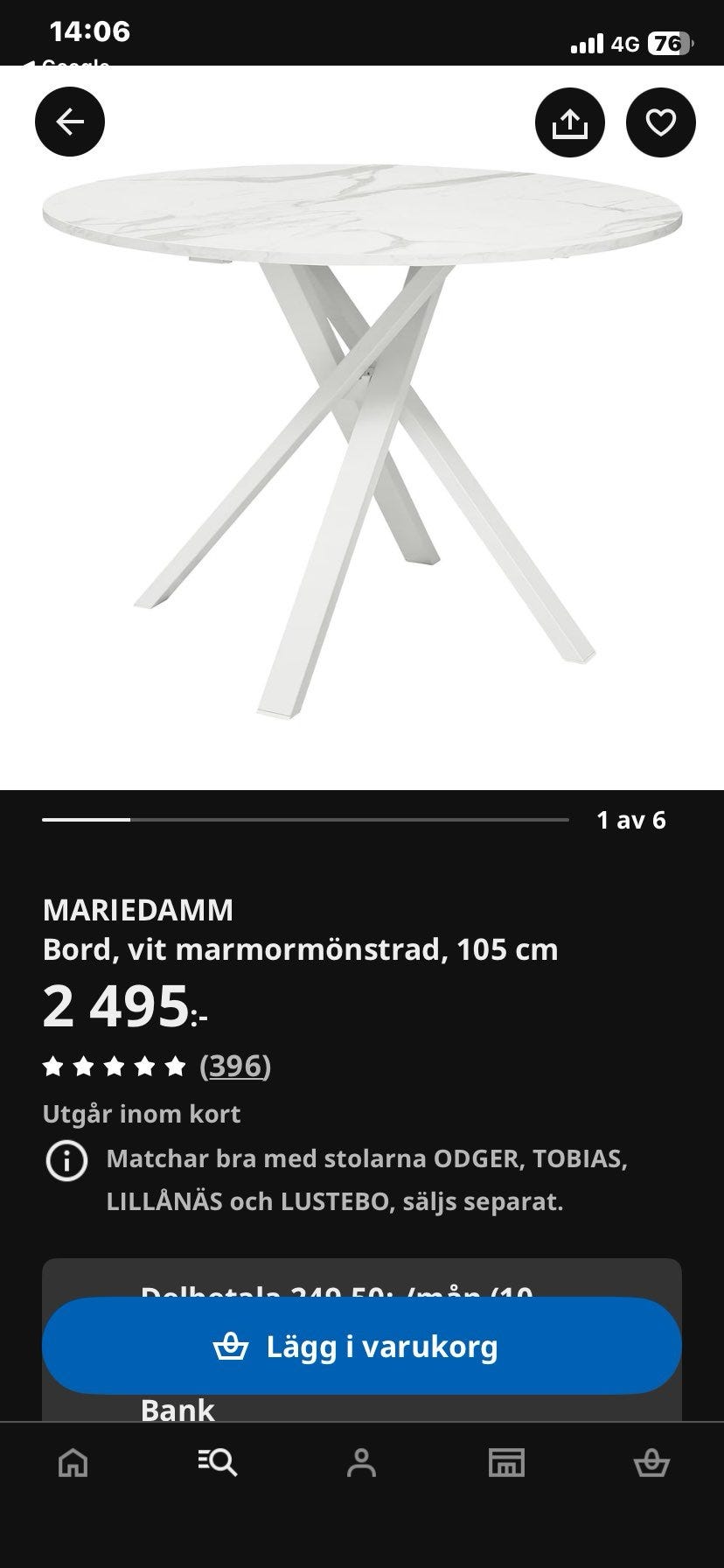Return to Google via status bar link
The image size is (724, 1568).
[66, 64]
